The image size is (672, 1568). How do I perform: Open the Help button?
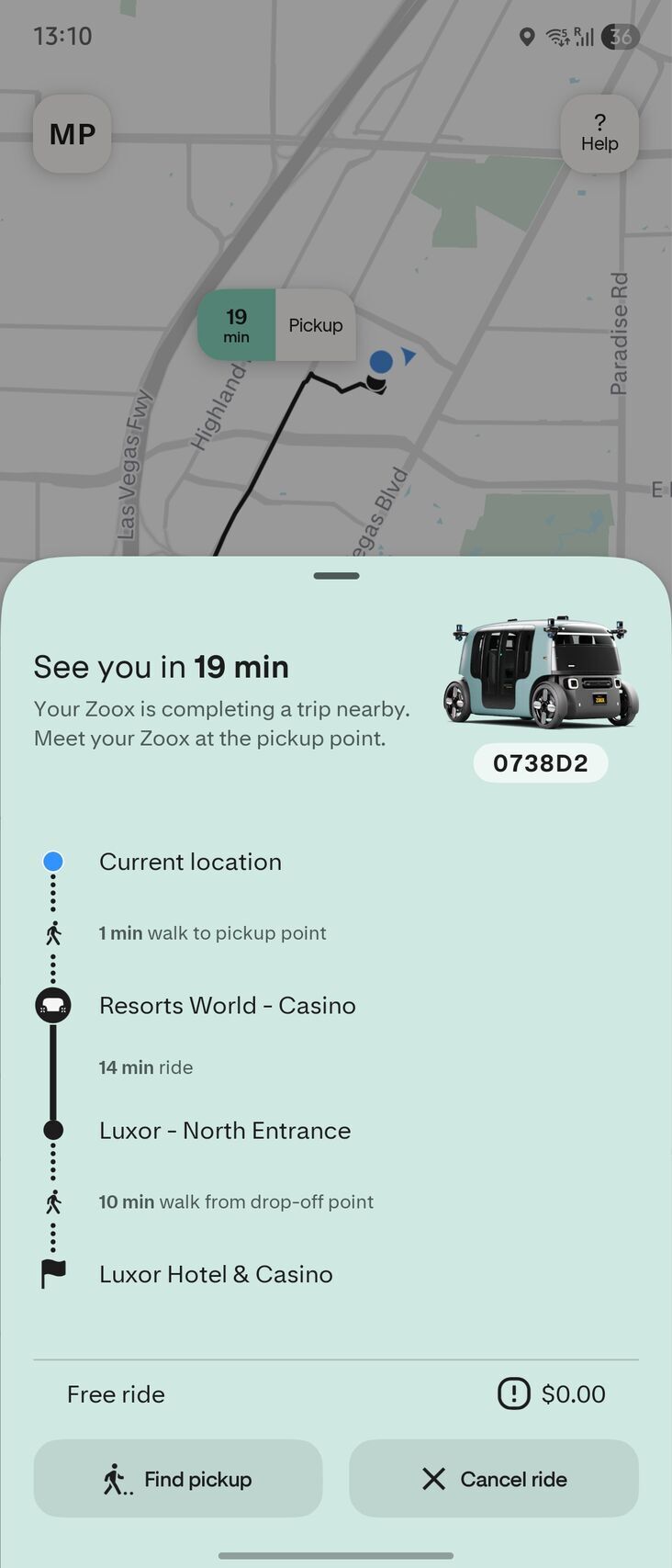coord(599,134)
